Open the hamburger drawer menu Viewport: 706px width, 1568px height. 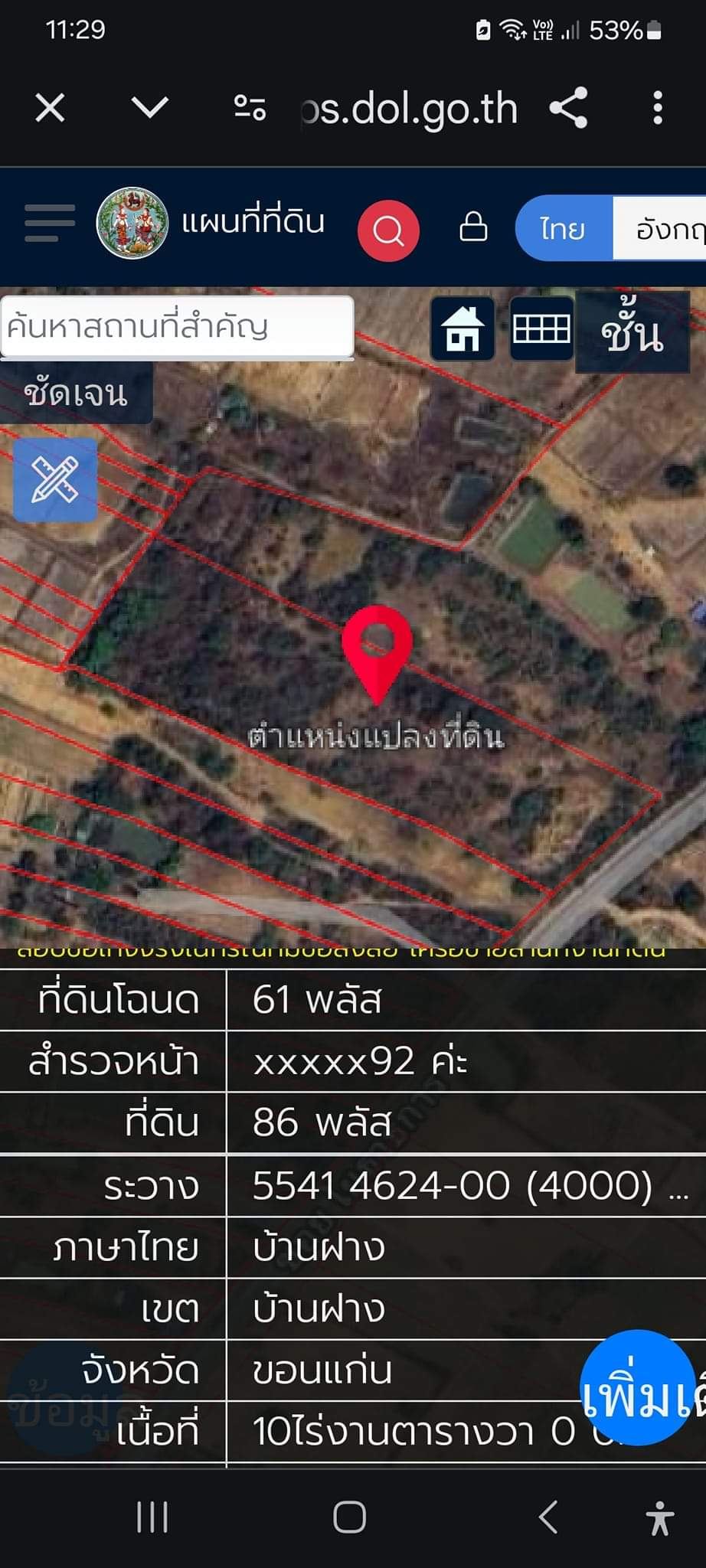coord(50,223)
